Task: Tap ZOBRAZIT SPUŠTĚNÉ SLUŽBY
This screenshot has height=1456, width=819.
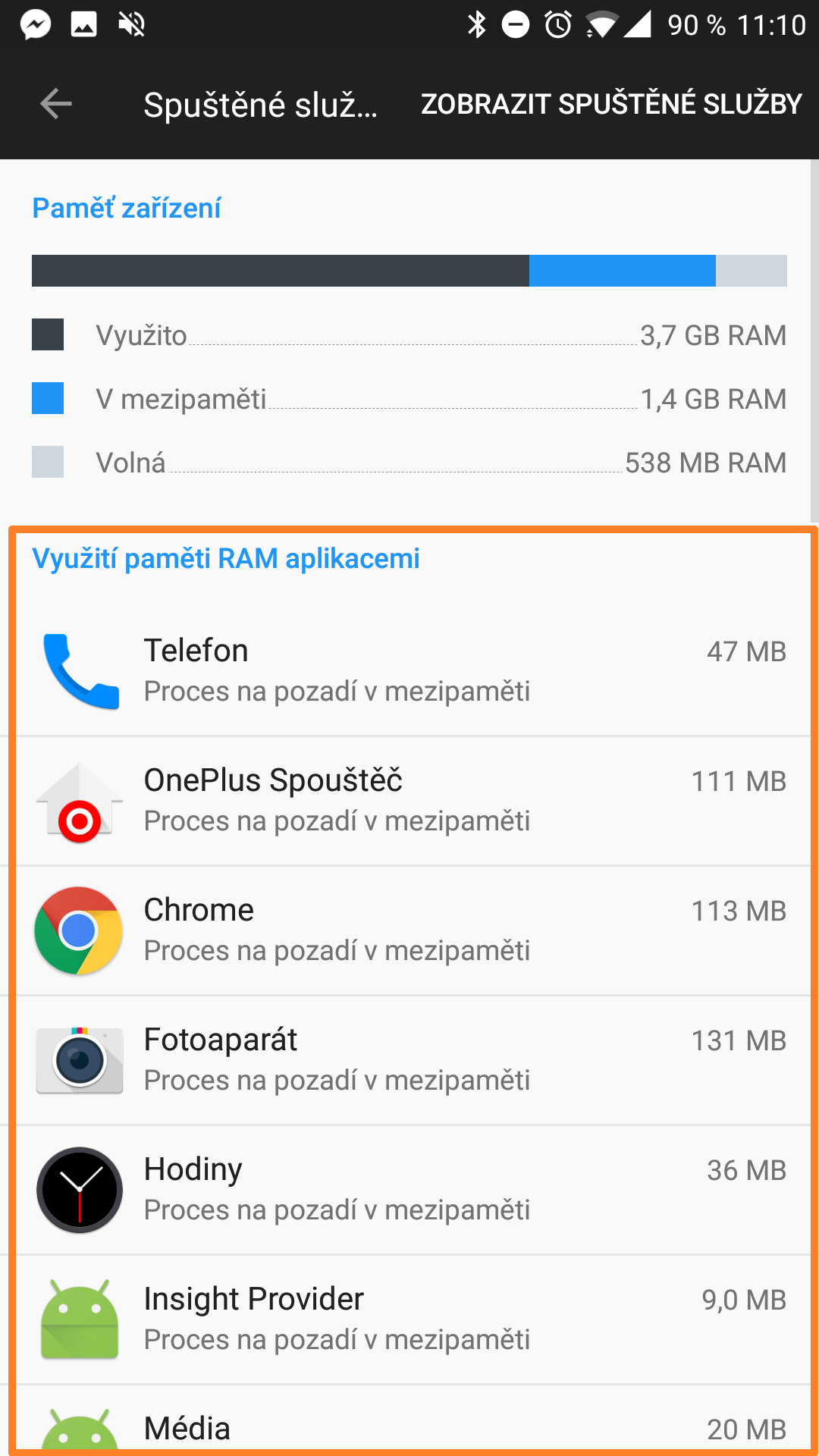Action: (611, 104)
